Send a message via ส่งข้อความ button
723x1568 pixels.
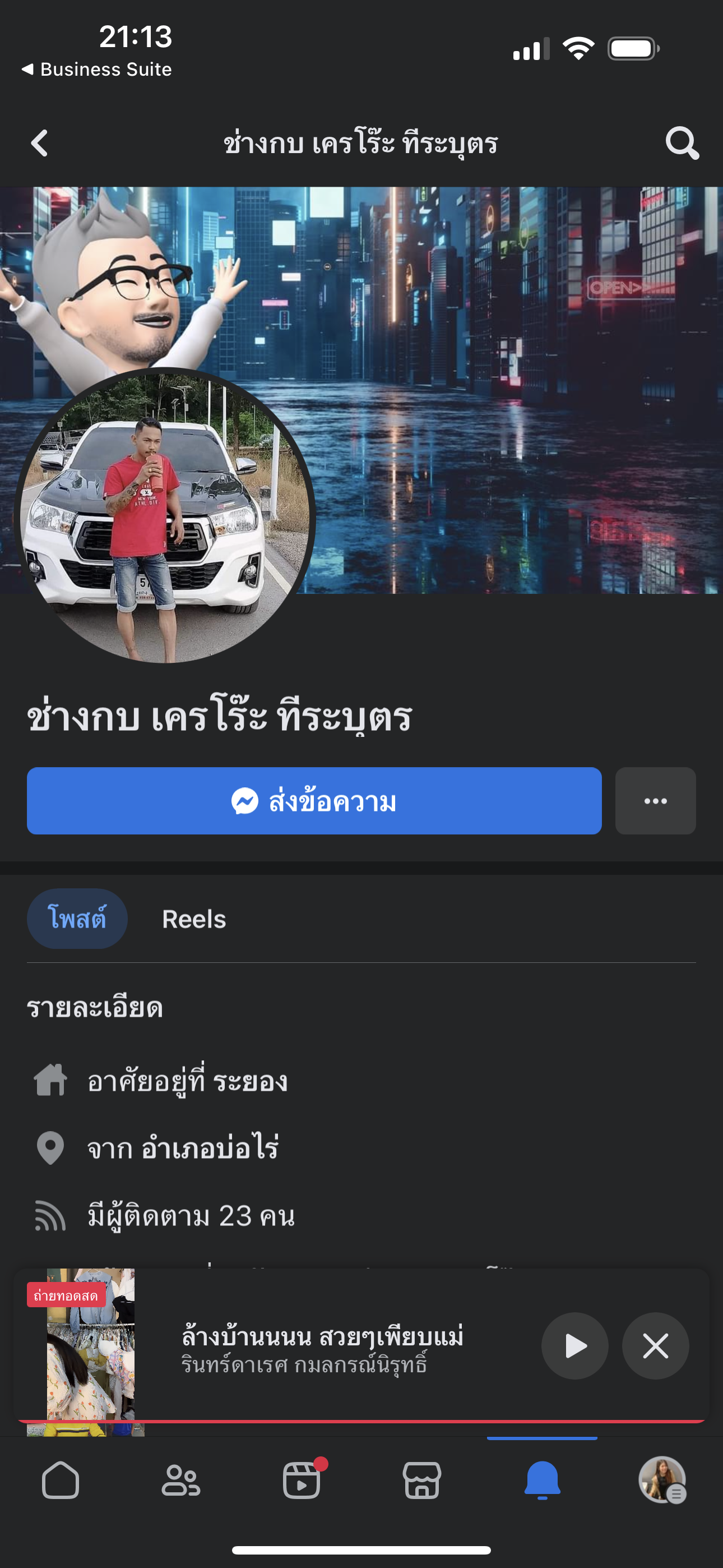click(314, 801)
